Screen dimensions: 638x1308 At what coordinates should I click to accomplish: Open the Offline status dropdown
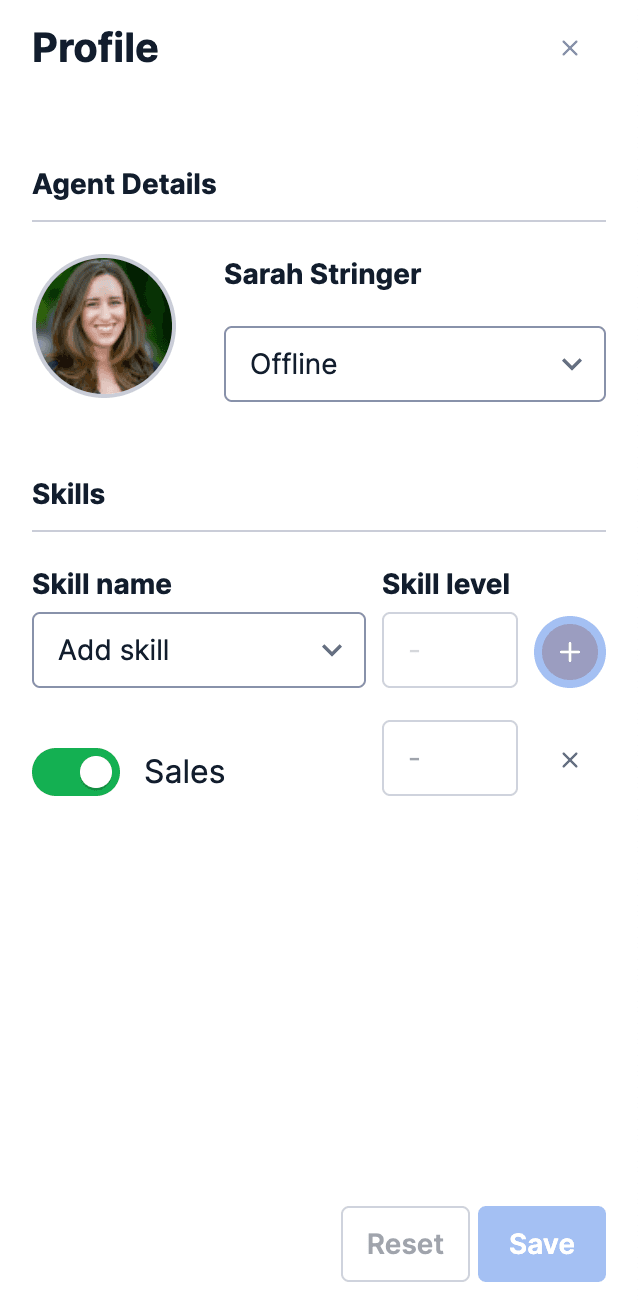coord(414,364)
